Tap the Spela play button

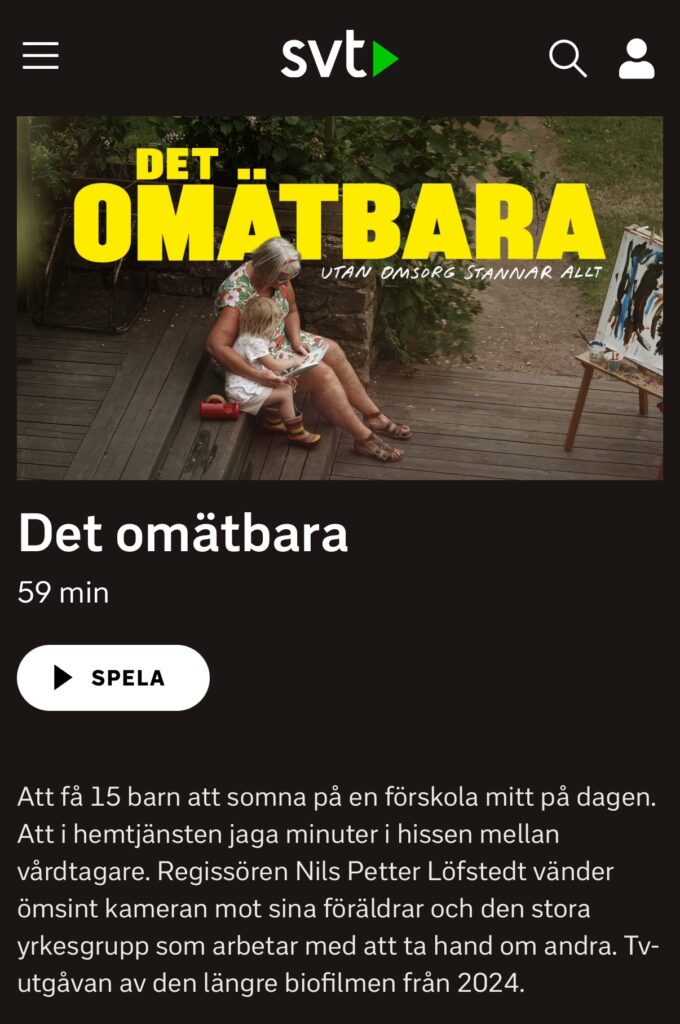(113, 678)
